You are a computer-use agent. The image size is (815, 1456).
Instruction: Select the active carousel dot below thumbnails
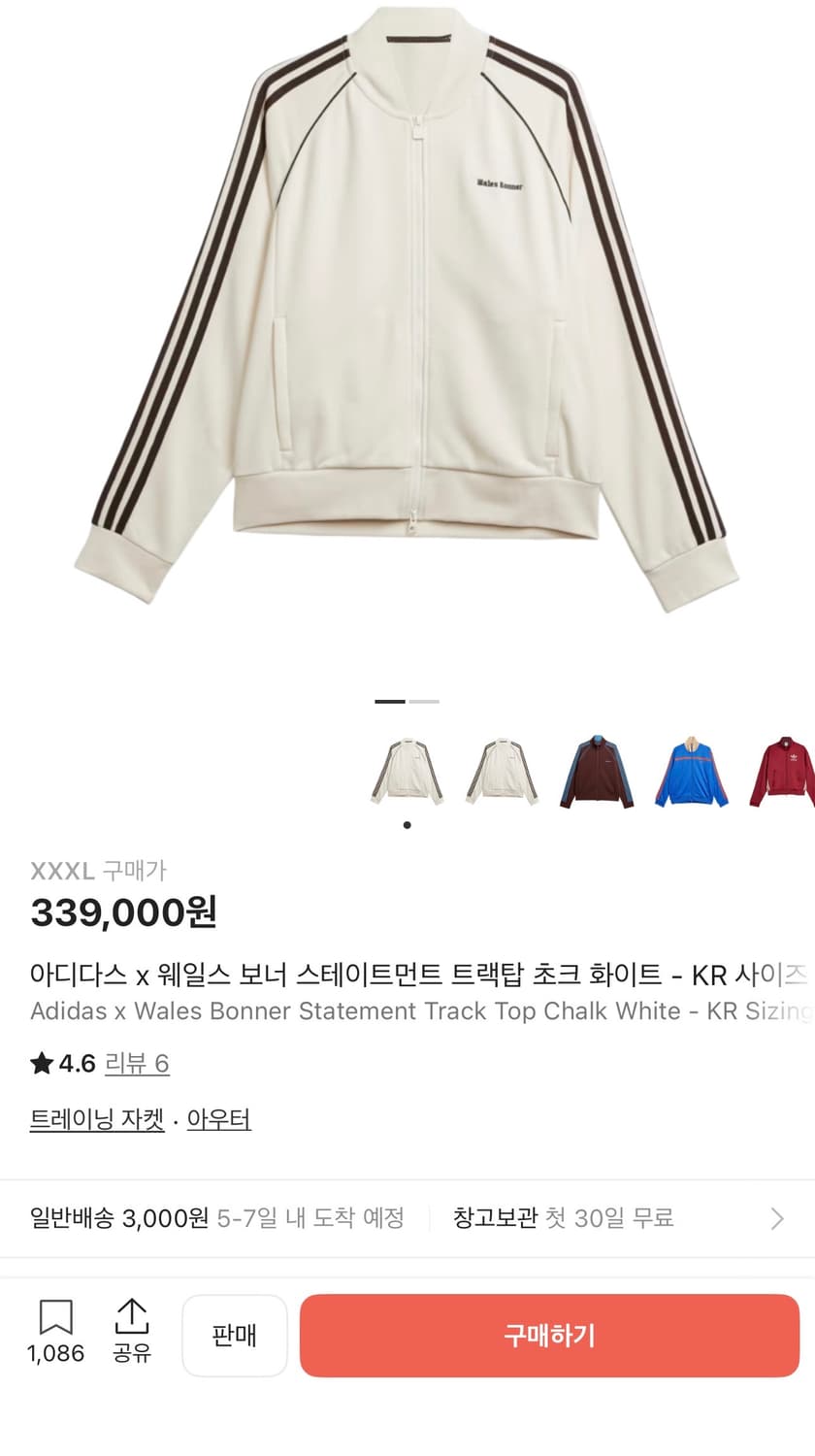tap(407, 826)
